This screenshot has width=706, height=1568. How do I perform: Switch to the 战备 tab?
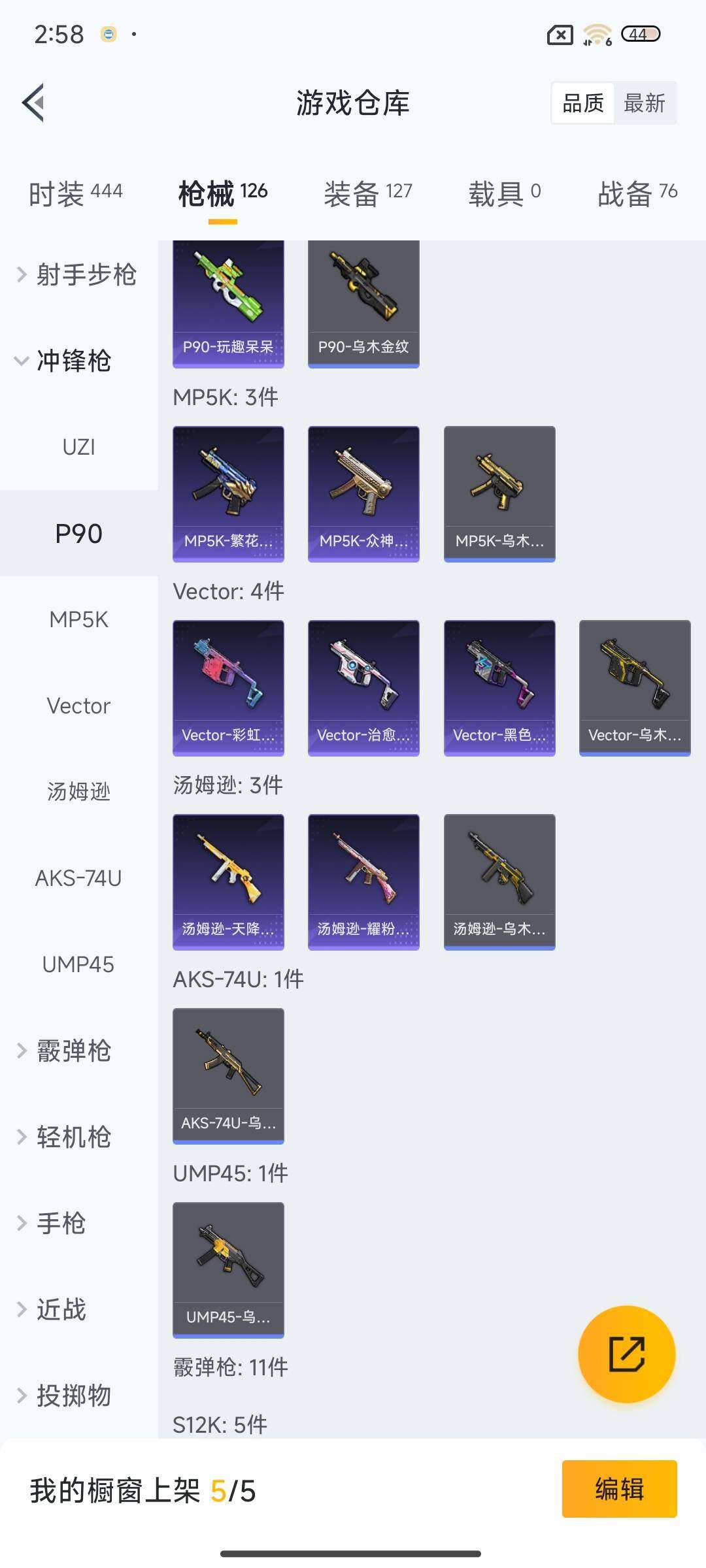pos(637,193)
